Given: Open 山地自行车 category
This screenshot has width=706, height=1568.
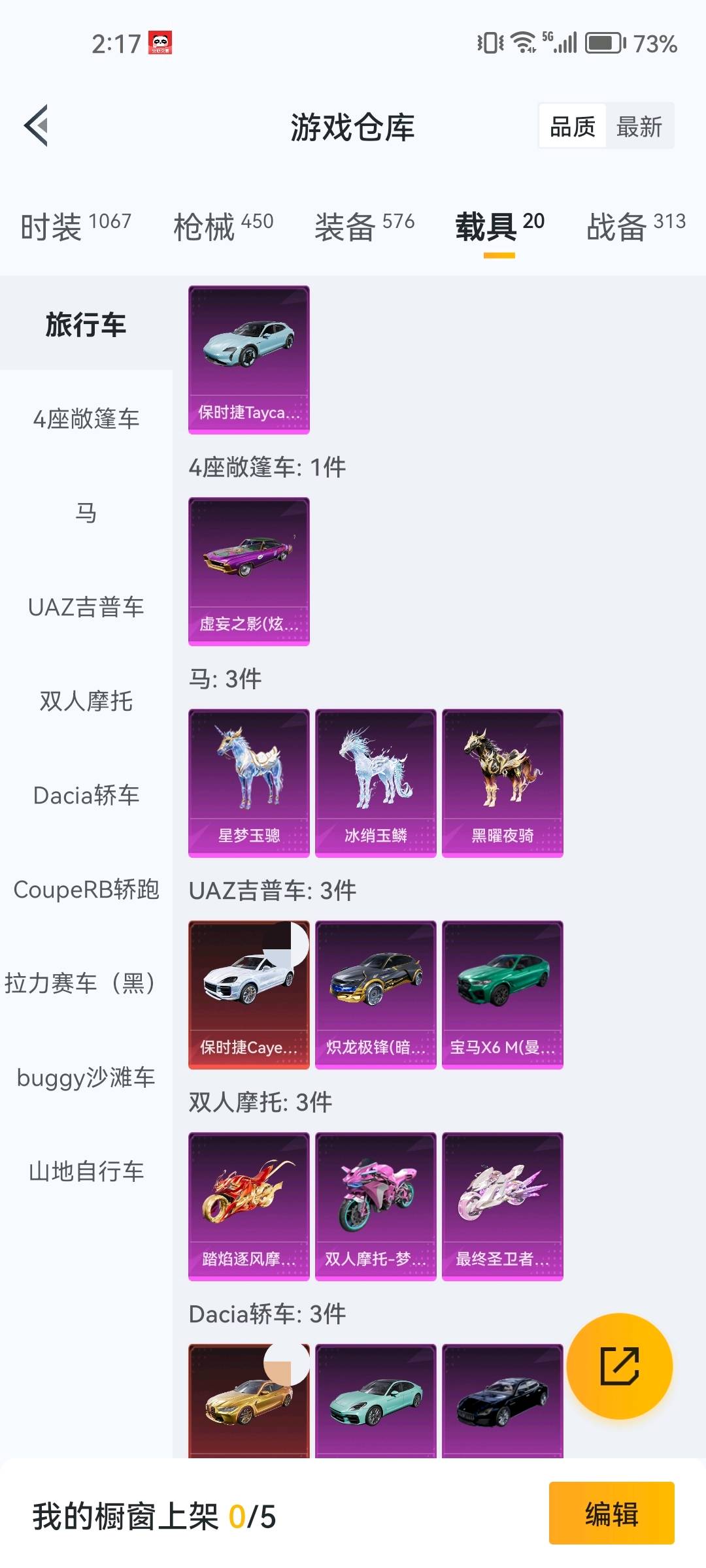Looking at the screenshot, I should click(x=86, y=1171).
